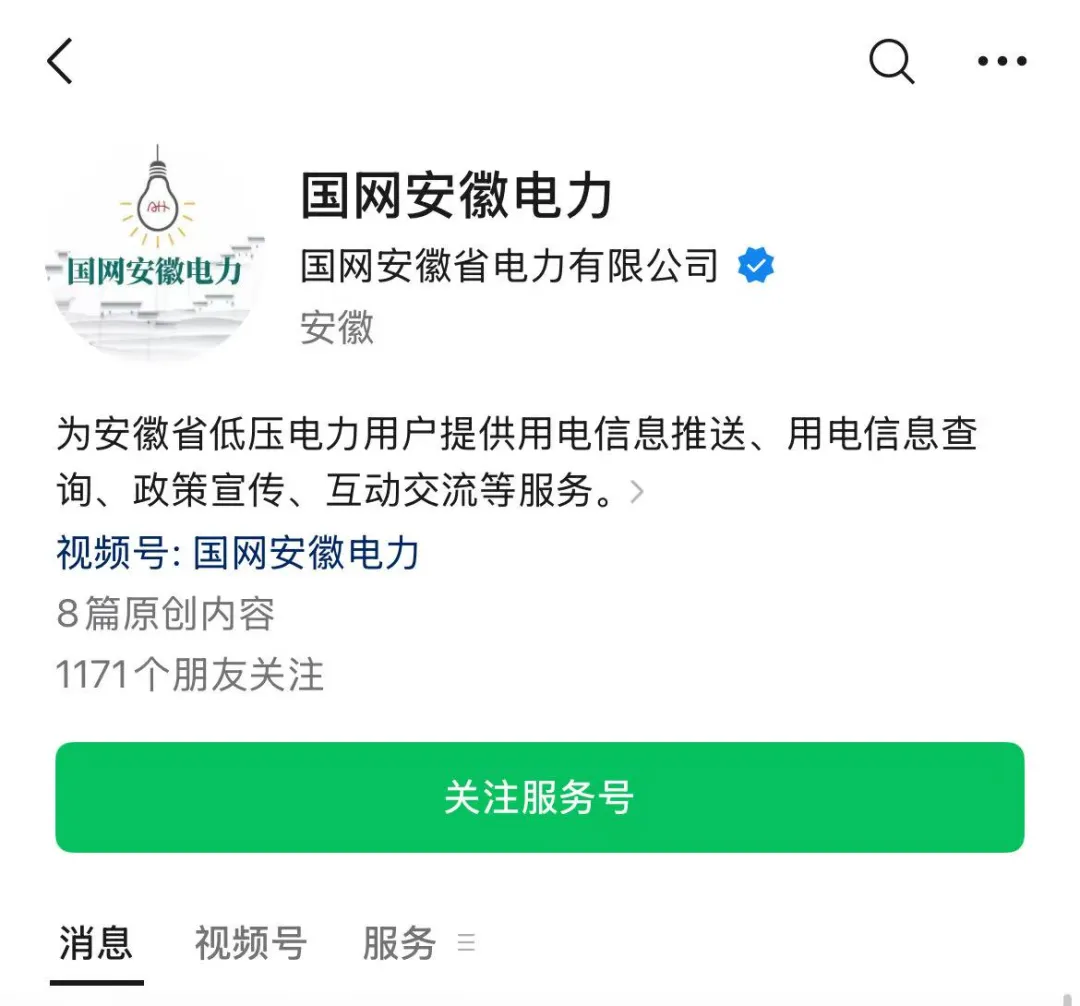This screenshot has height=1006, width=1080.
Task: Open the 视频号: 国网安徽电力 link
Action: coord(238,553)
